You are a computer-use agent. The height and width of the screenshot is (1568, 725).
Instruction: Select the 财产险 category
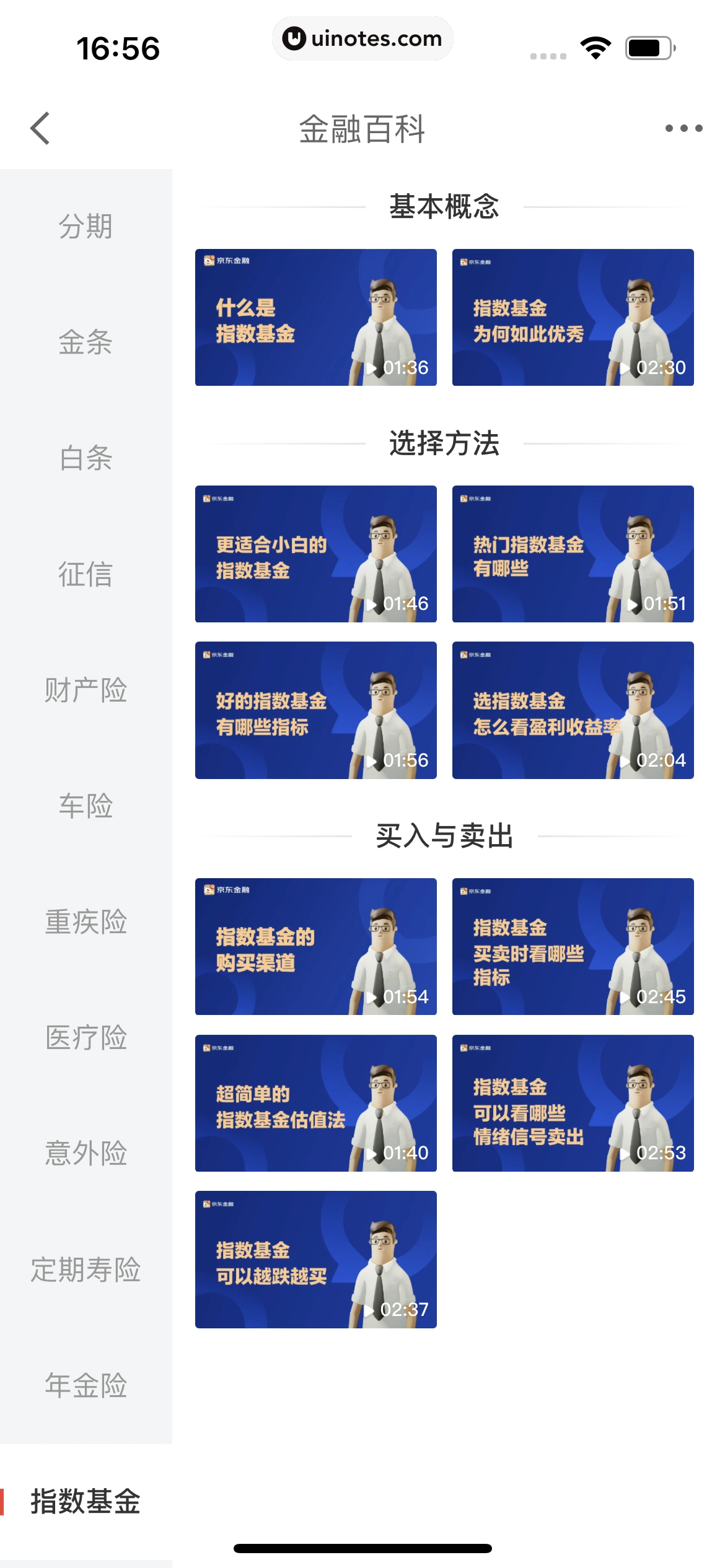point(86,690)
